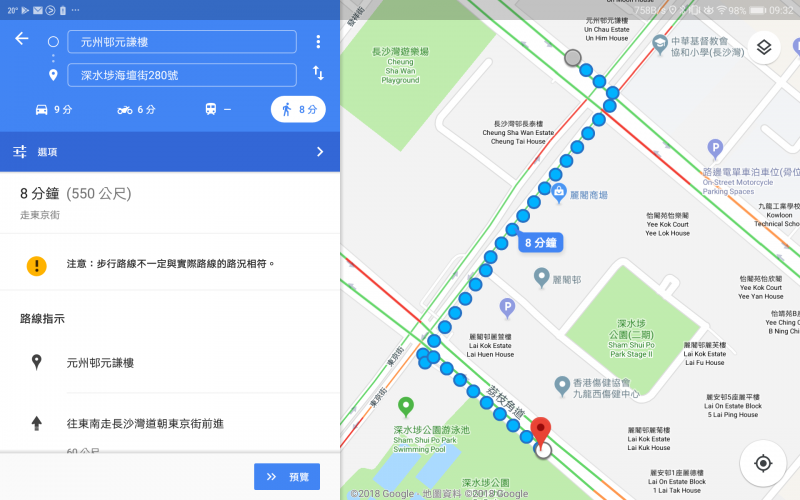The width and height of the screenshot is (800, 500).
Task: Tap the 預覽 preview button
Action: (x=287, y=477)
